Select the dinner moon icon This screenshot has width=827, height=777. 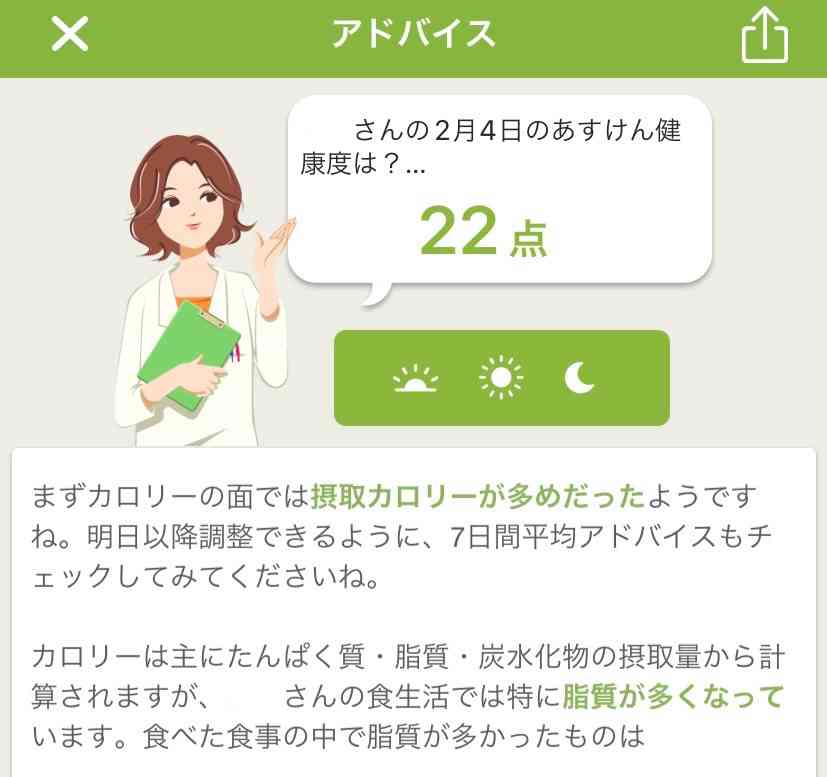[580, 378]
